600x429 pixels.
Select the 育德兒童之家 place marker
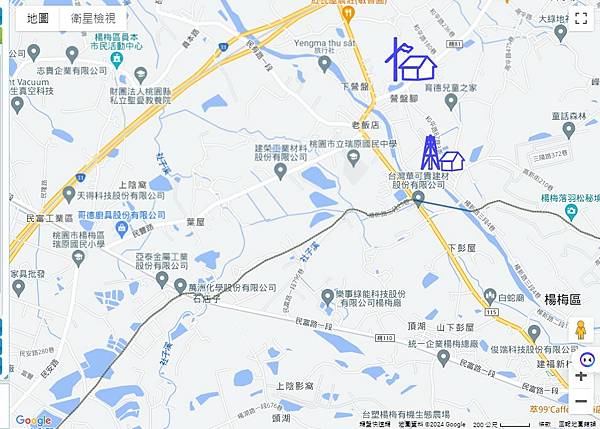tap(452, 101)
